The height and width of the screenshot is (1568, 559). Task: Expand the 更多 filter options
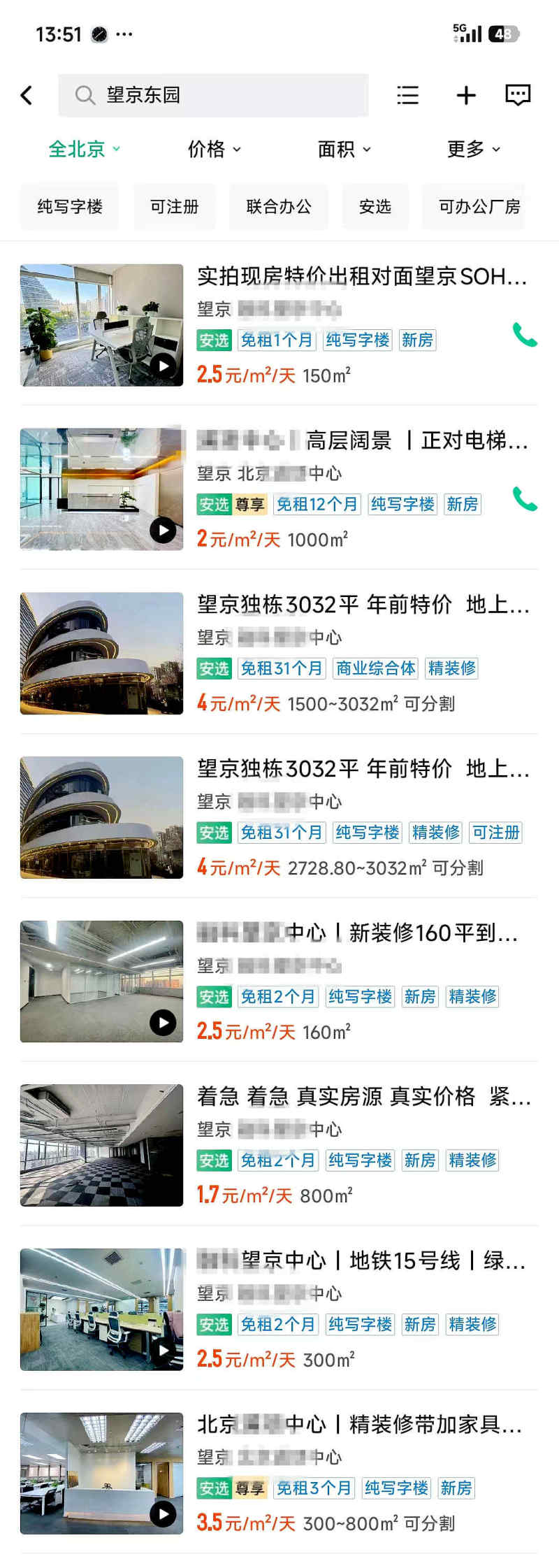click(x=474, y=149)
